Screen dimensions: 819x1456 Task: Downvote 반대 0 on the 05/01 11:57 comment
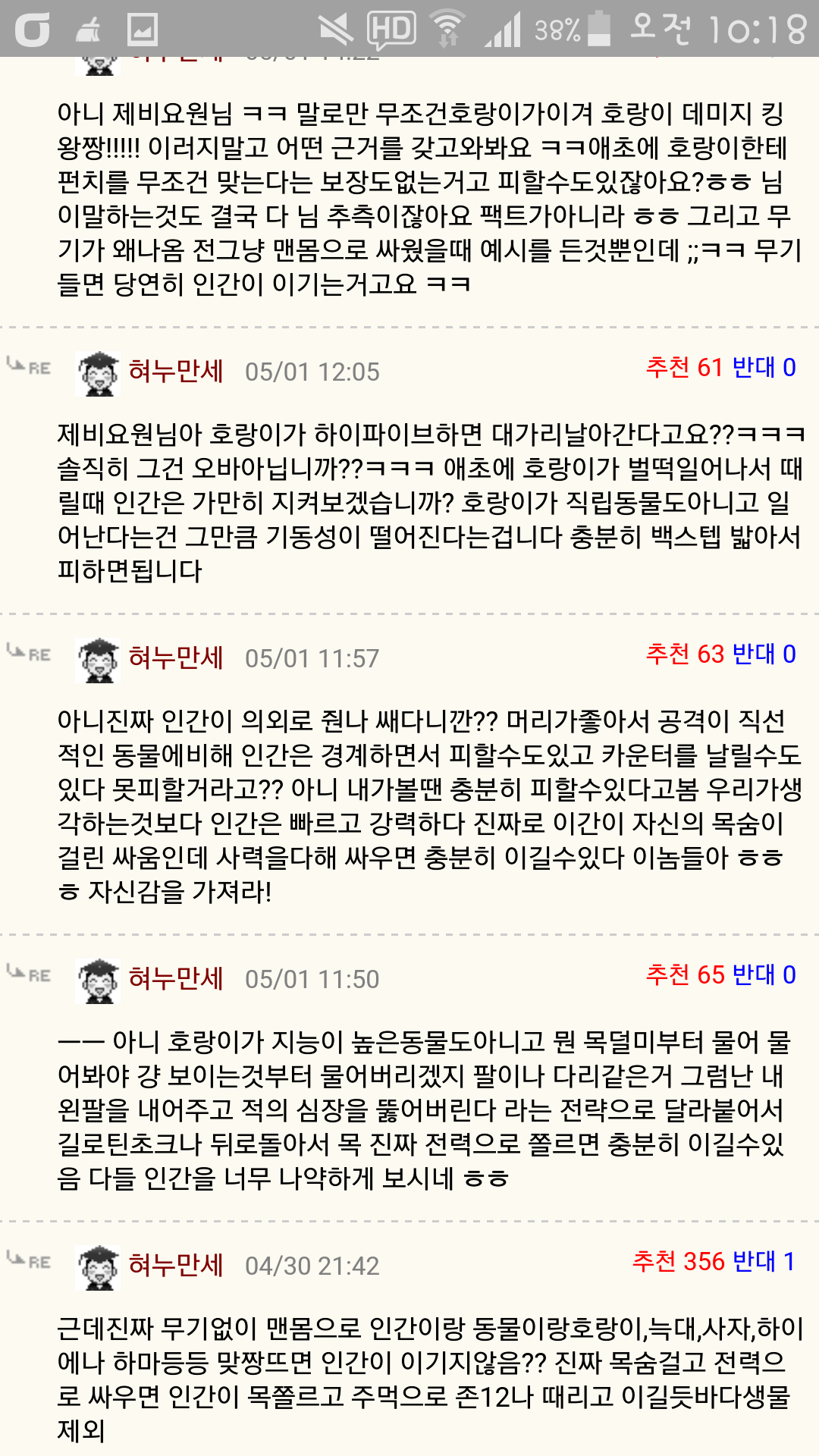coord(764,654)
